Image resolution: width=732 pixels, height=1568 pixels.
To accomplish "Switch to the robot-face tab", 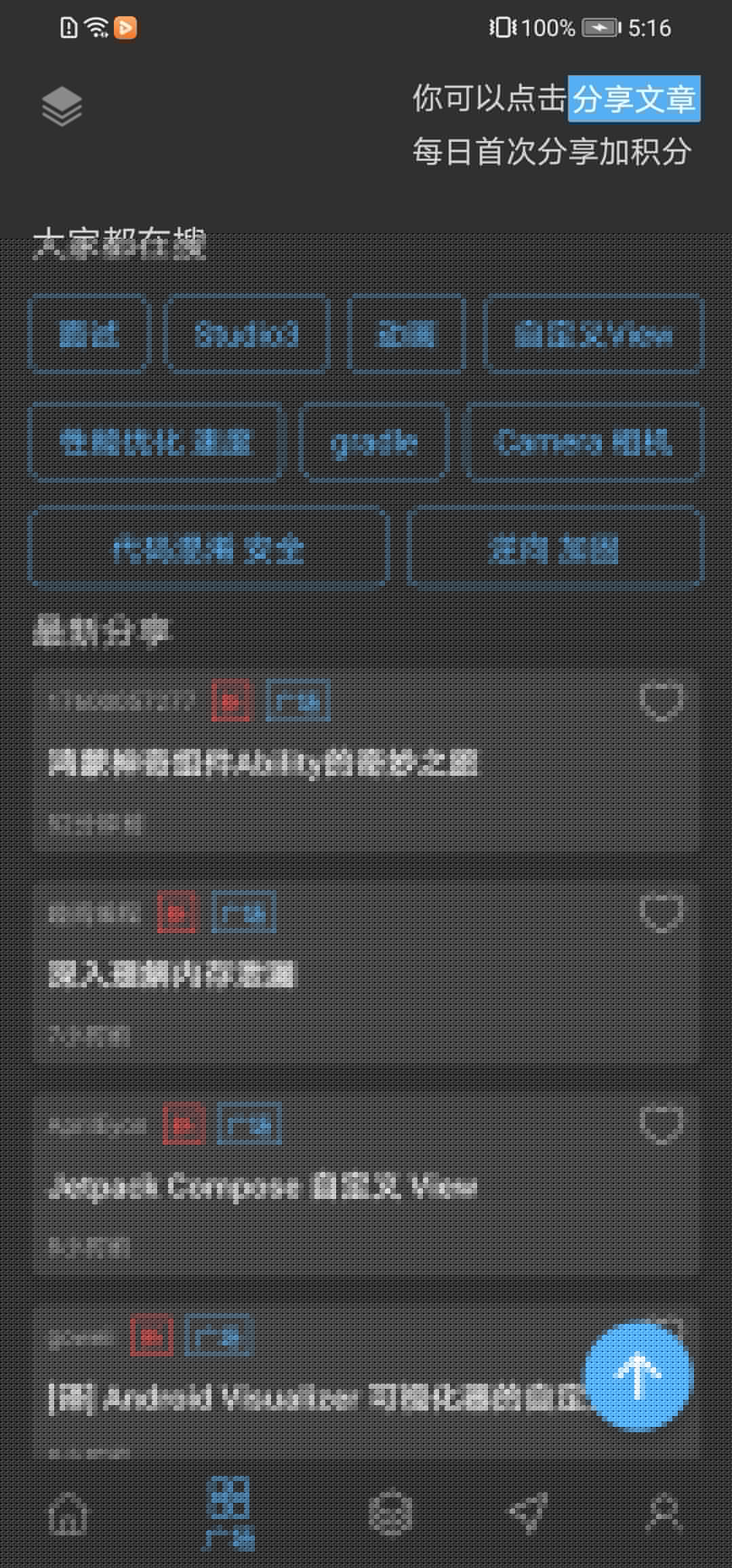I will (x=390, y=1514).
